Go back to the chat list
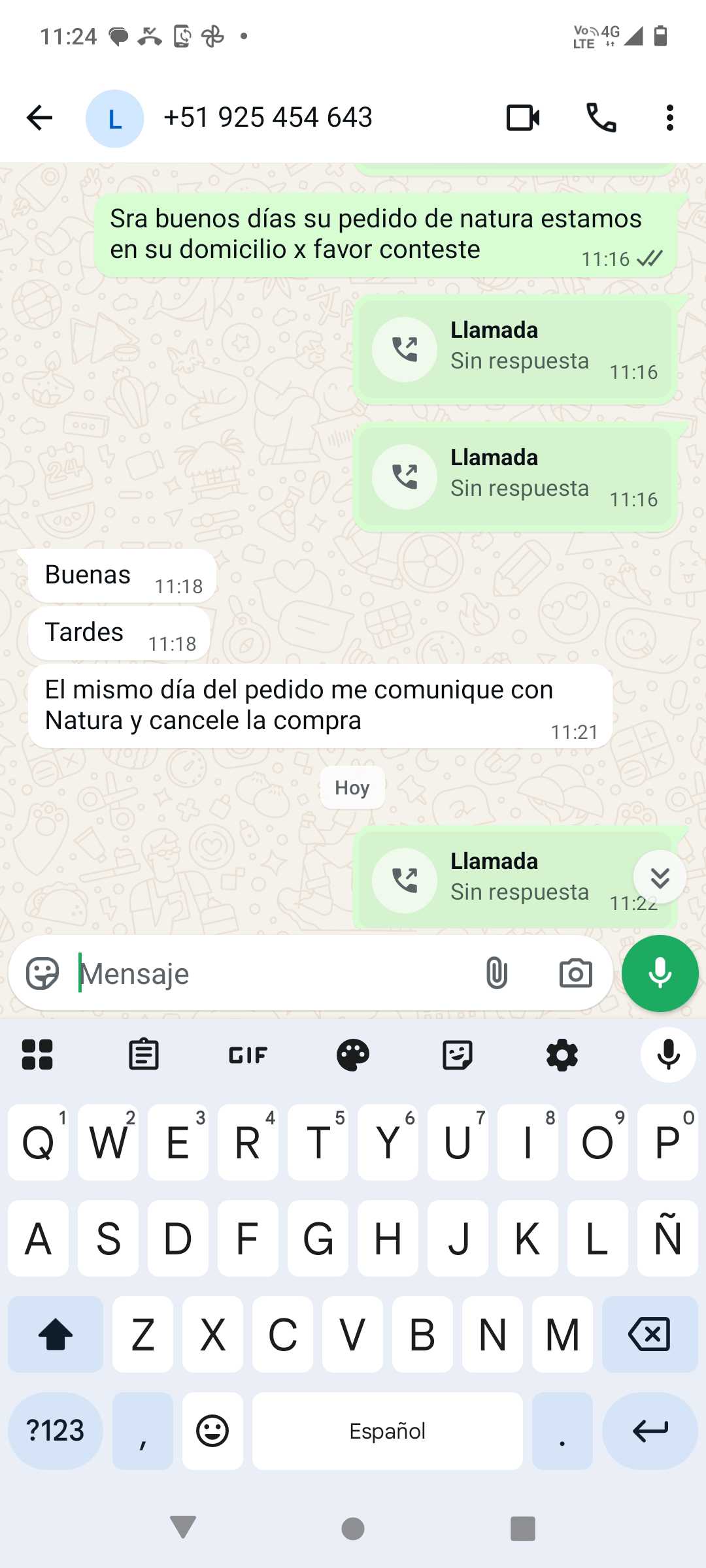 (x=39, y=118)
